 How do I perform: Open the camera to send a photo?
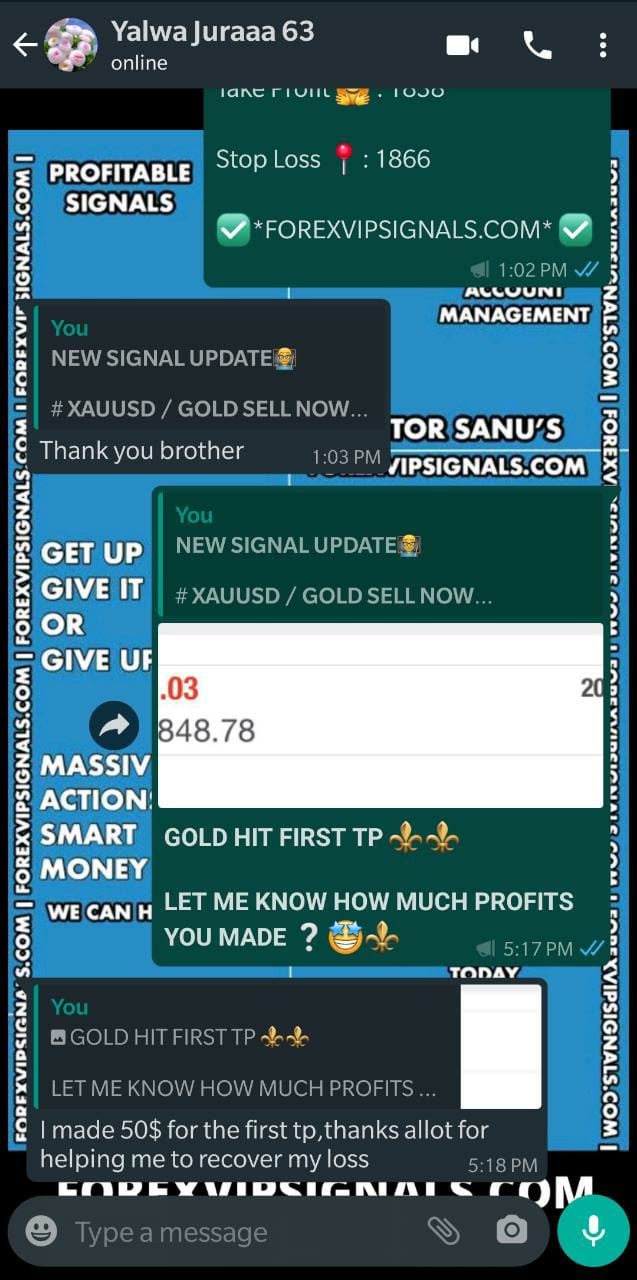pos(511,1231)
